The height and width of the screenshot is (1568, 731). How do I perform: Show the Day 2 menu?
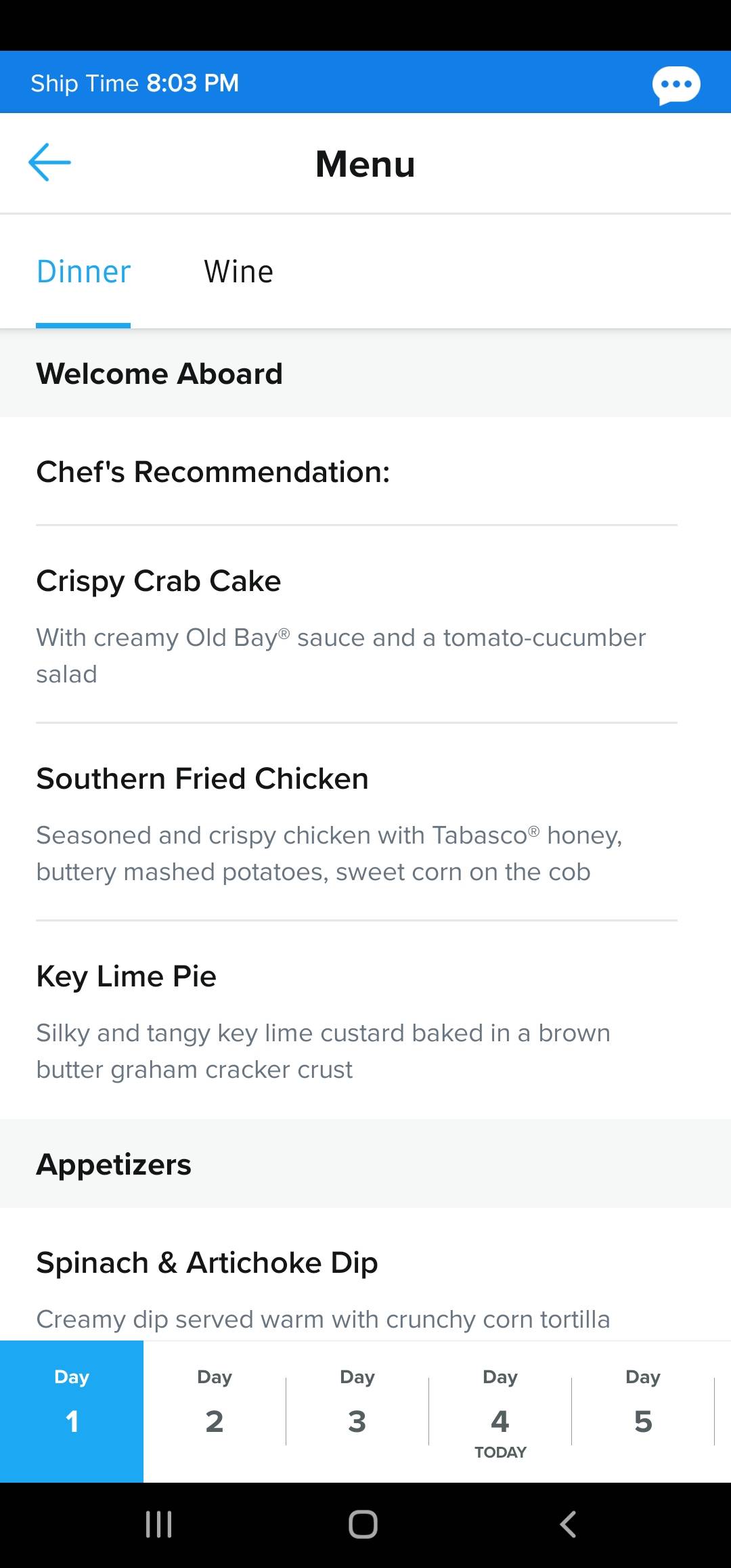215,1411
